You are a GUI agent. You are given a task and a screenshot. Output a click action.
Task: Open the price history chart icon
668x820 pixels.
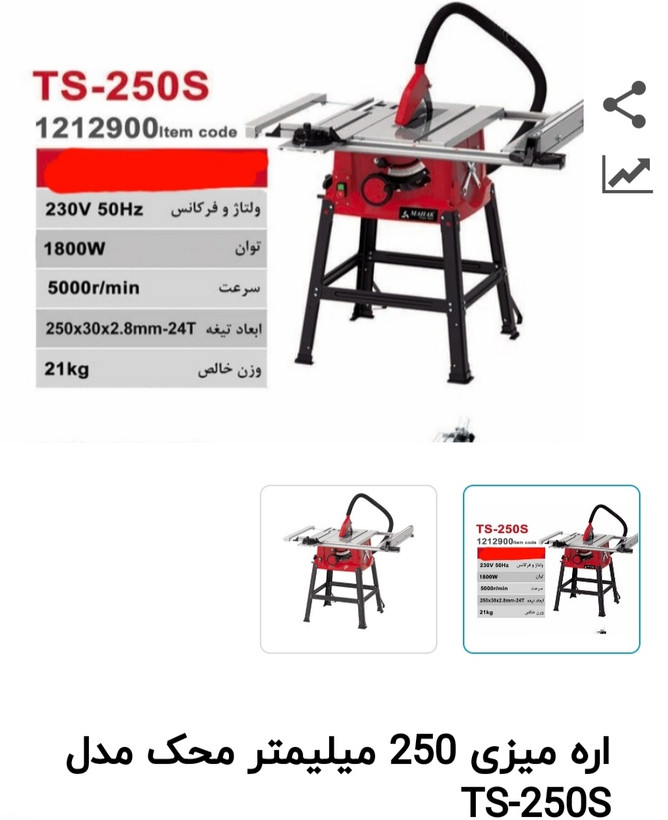click(x=626, y=174)
